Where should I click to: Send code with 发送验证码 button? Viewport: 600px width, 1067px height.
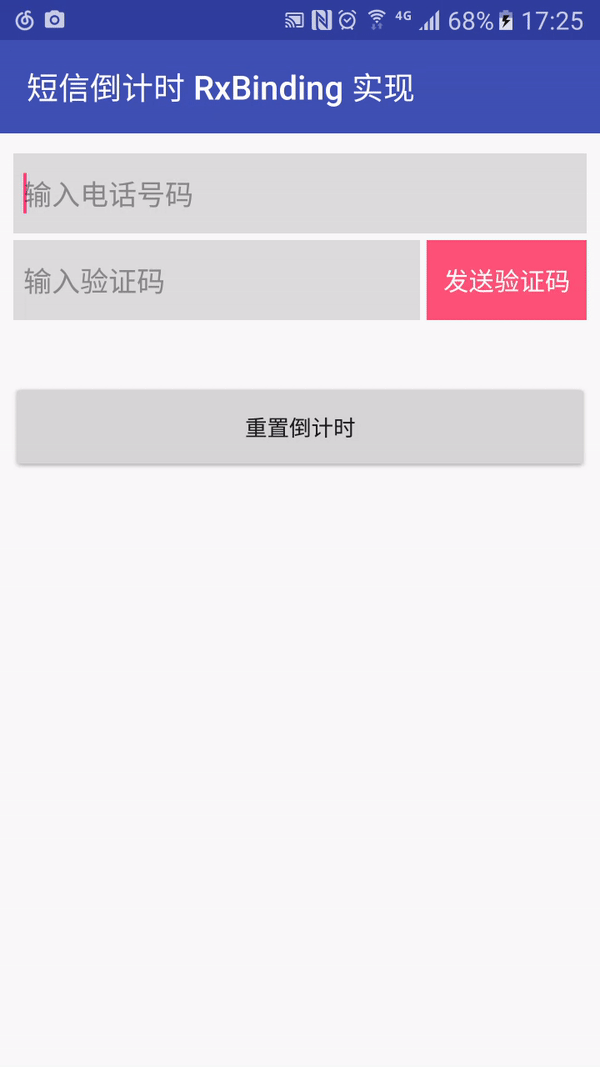tap(506, 281)
